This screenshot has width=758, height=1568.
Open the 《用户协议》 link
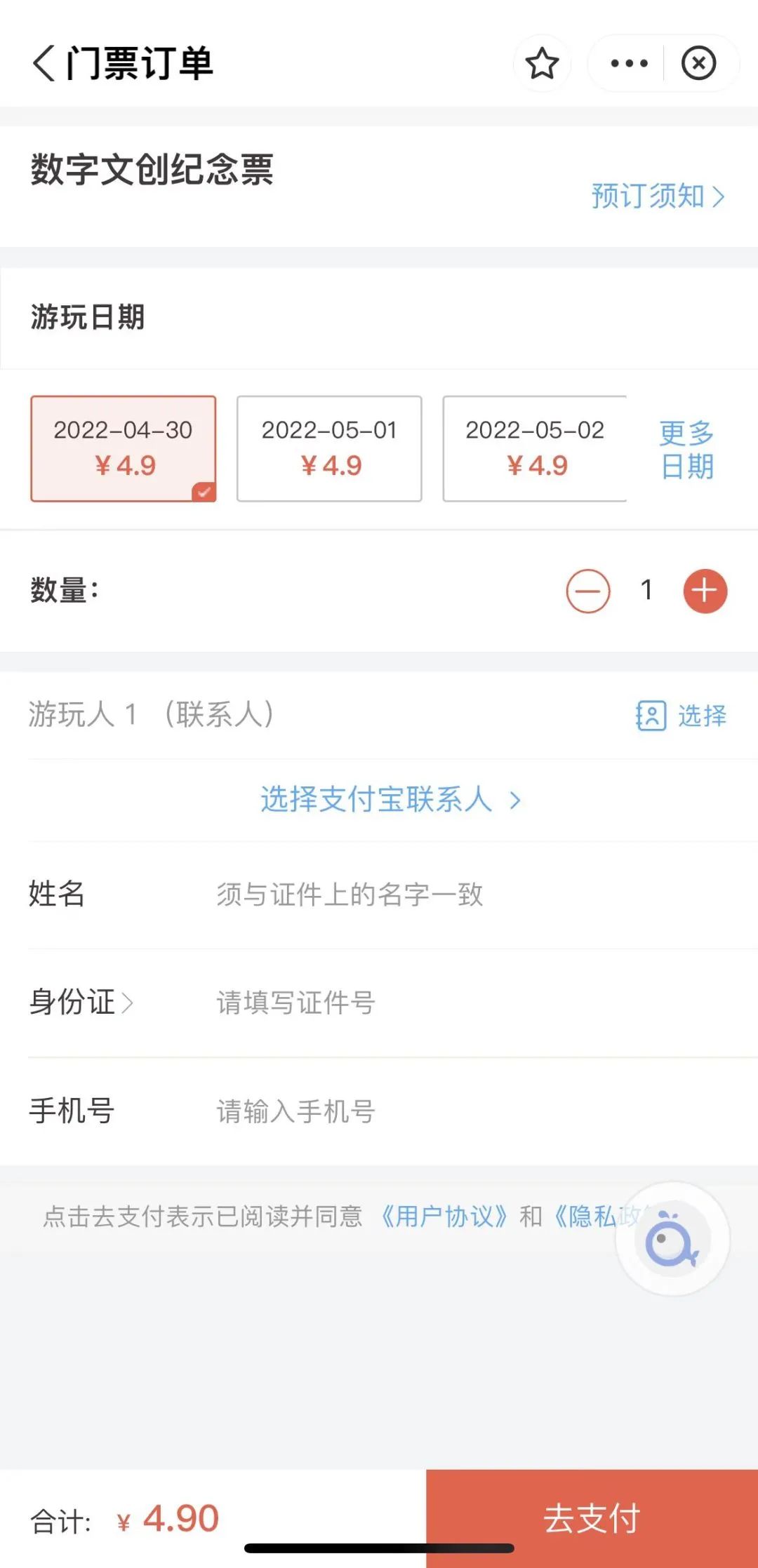coord(444,1216)
